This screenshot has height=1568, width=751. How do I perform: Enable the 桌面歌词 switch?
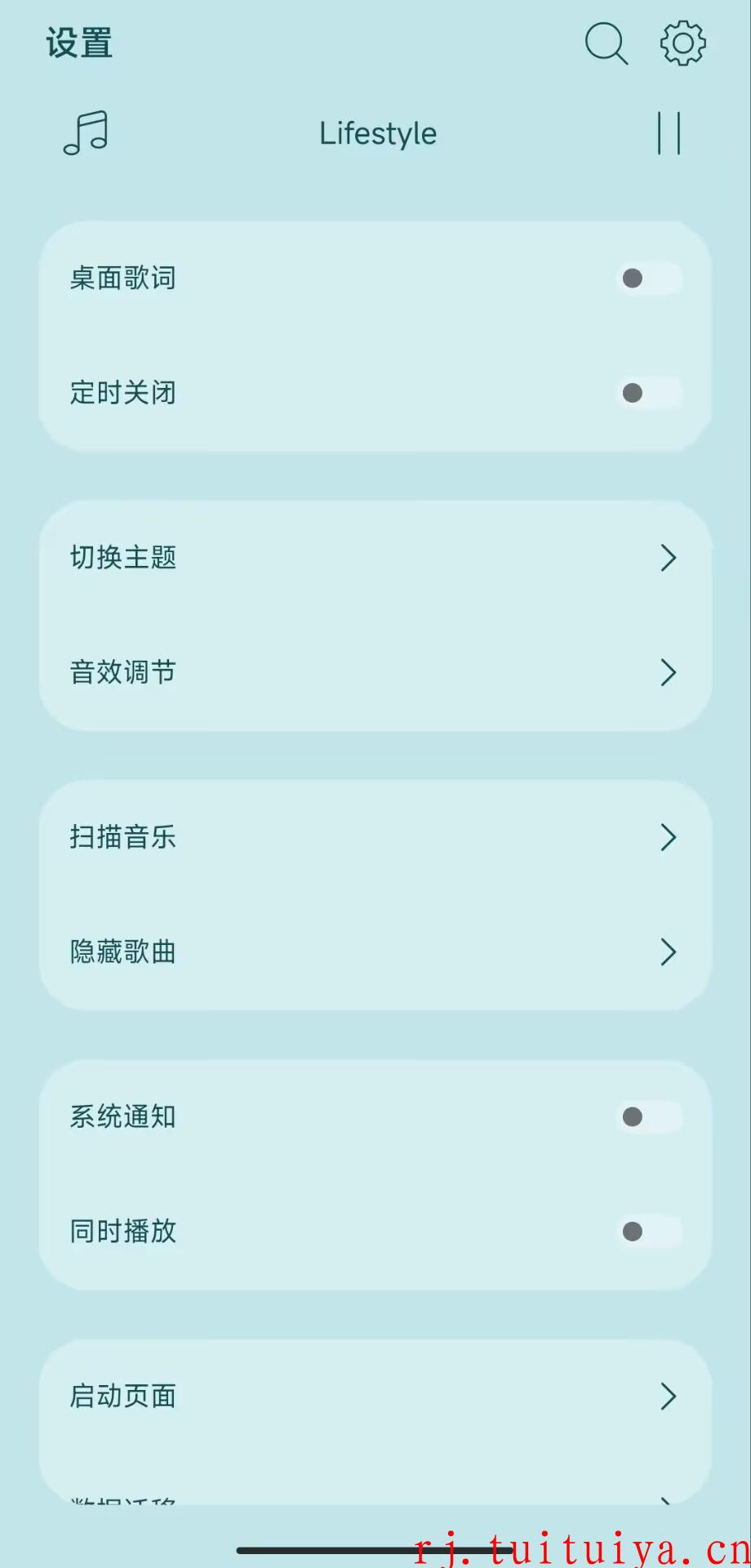tap(649, 278)
